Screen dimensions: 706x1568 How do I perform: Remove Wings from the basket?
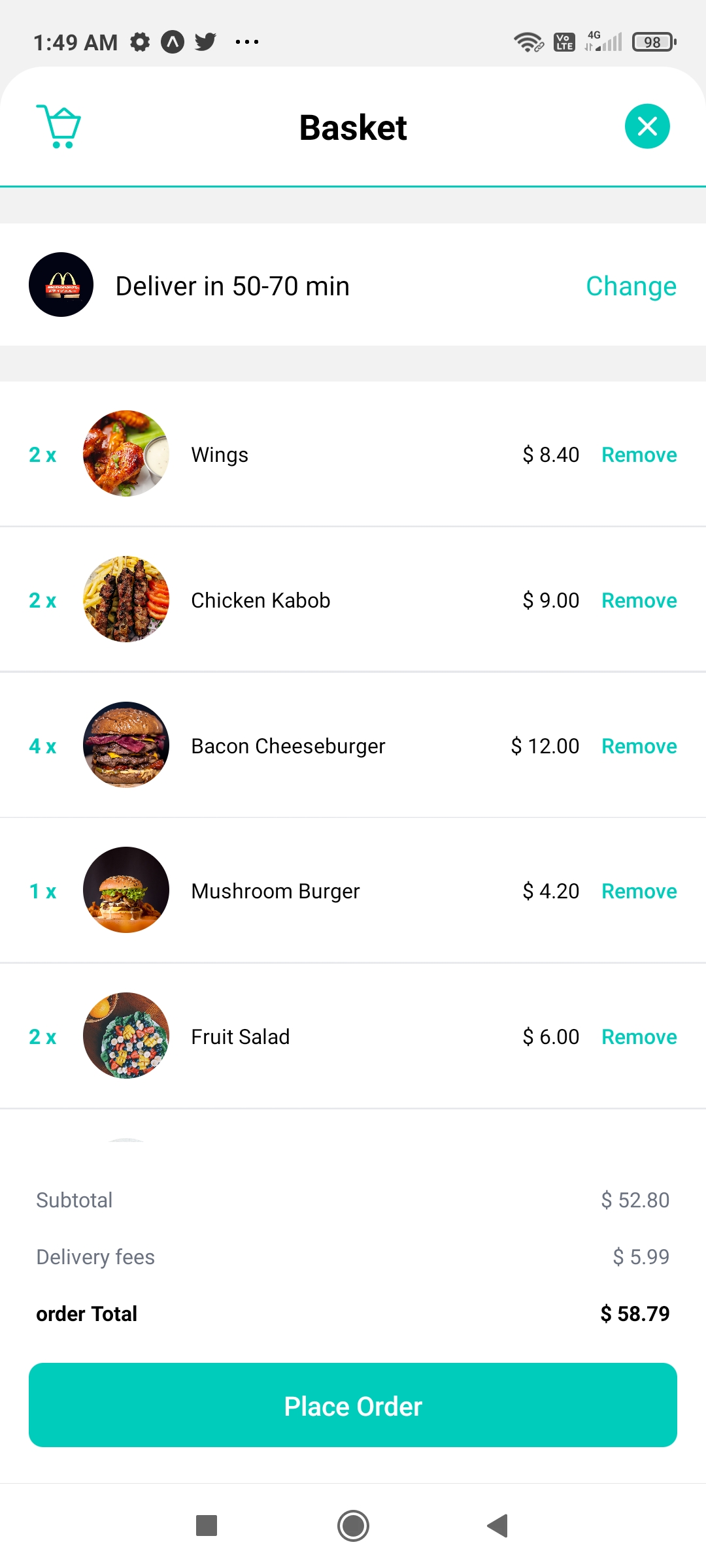click(639, 455)
